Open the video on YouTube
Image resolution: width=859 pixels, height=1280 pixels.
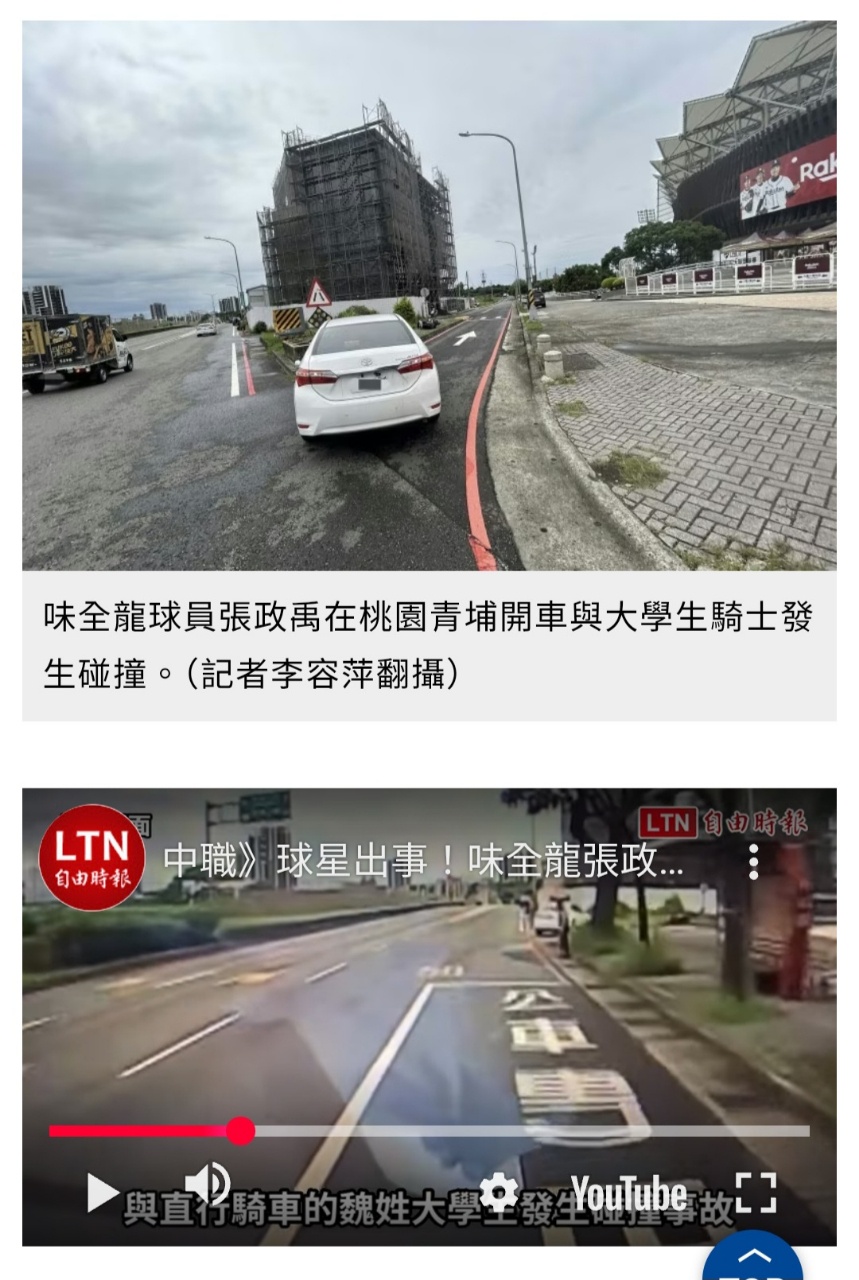(x=629, y=1193)
